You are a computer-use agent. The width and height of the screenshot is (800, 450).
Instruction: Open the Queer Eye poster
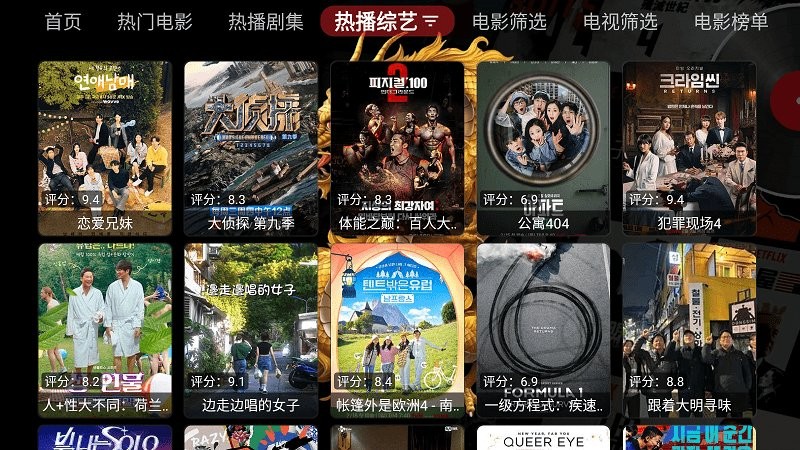[x=543, y=438]
